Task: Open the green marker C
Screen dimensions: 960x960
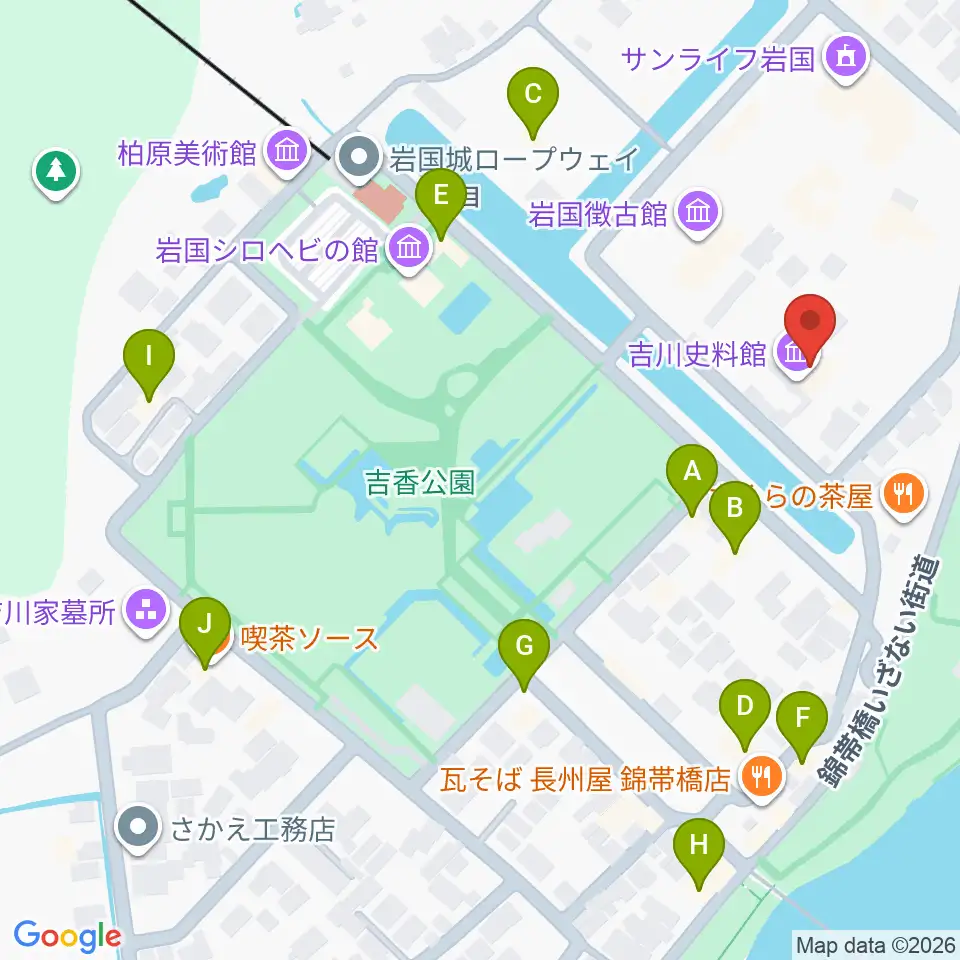Action: 533,102
